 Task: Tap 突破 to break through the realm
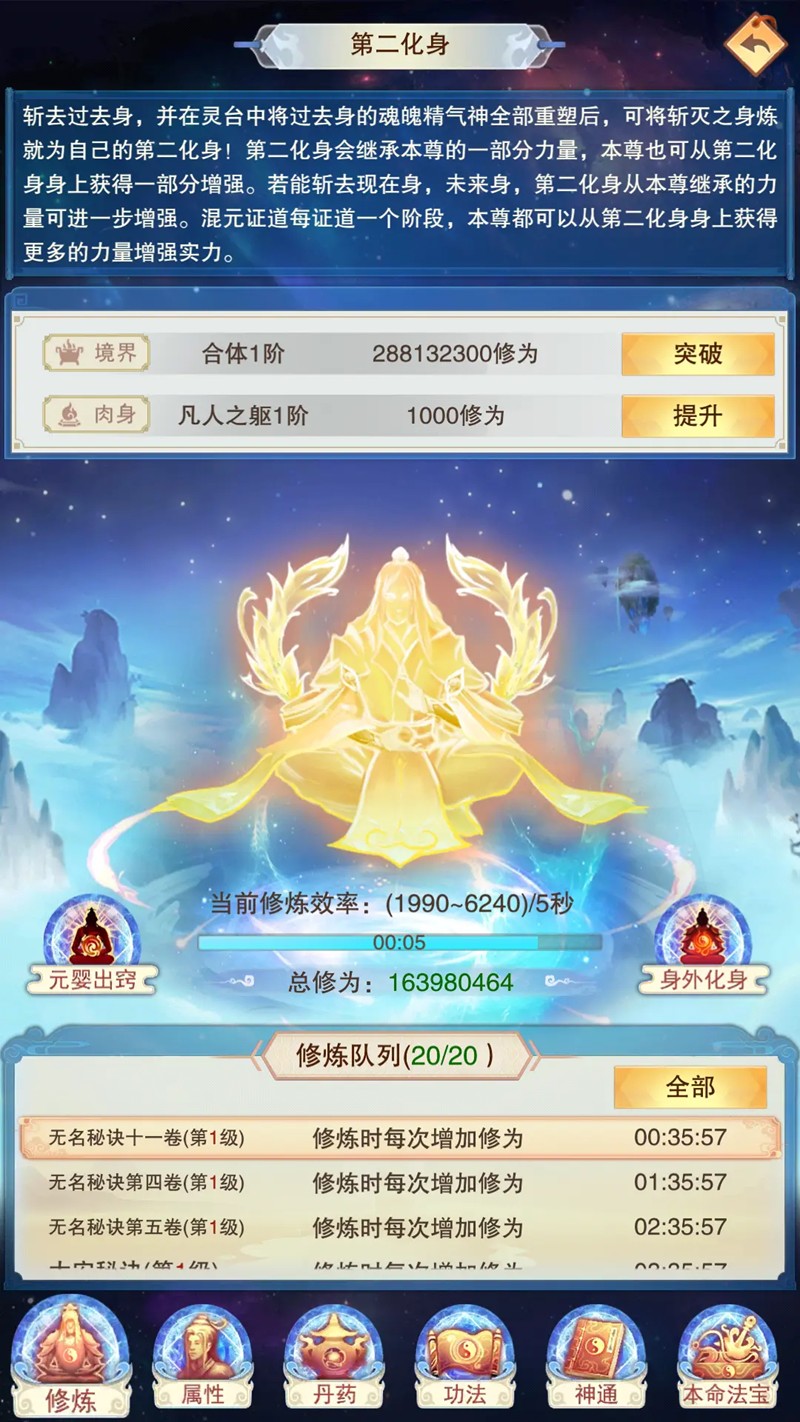coord(697,354)
